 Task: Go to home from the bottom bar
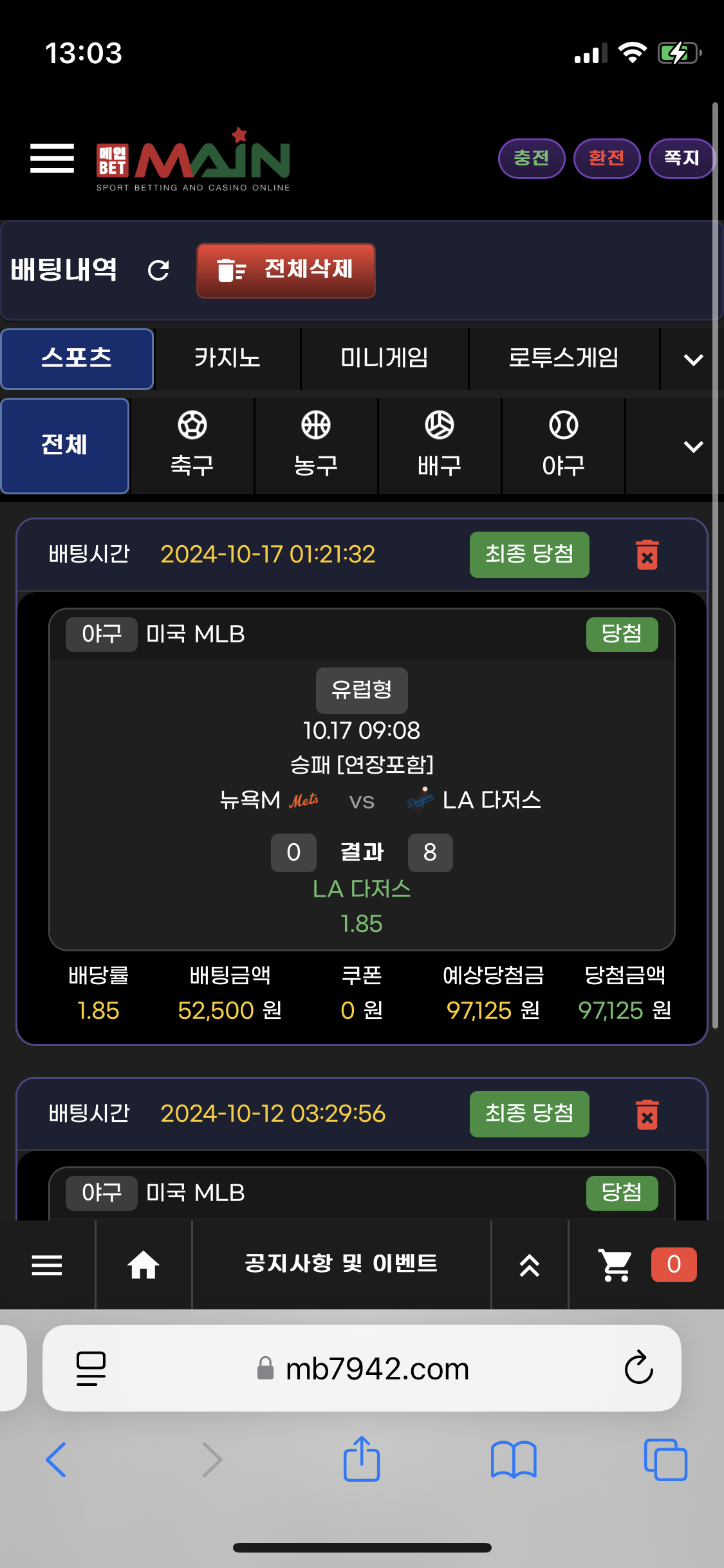click(x=143, y=1265)
